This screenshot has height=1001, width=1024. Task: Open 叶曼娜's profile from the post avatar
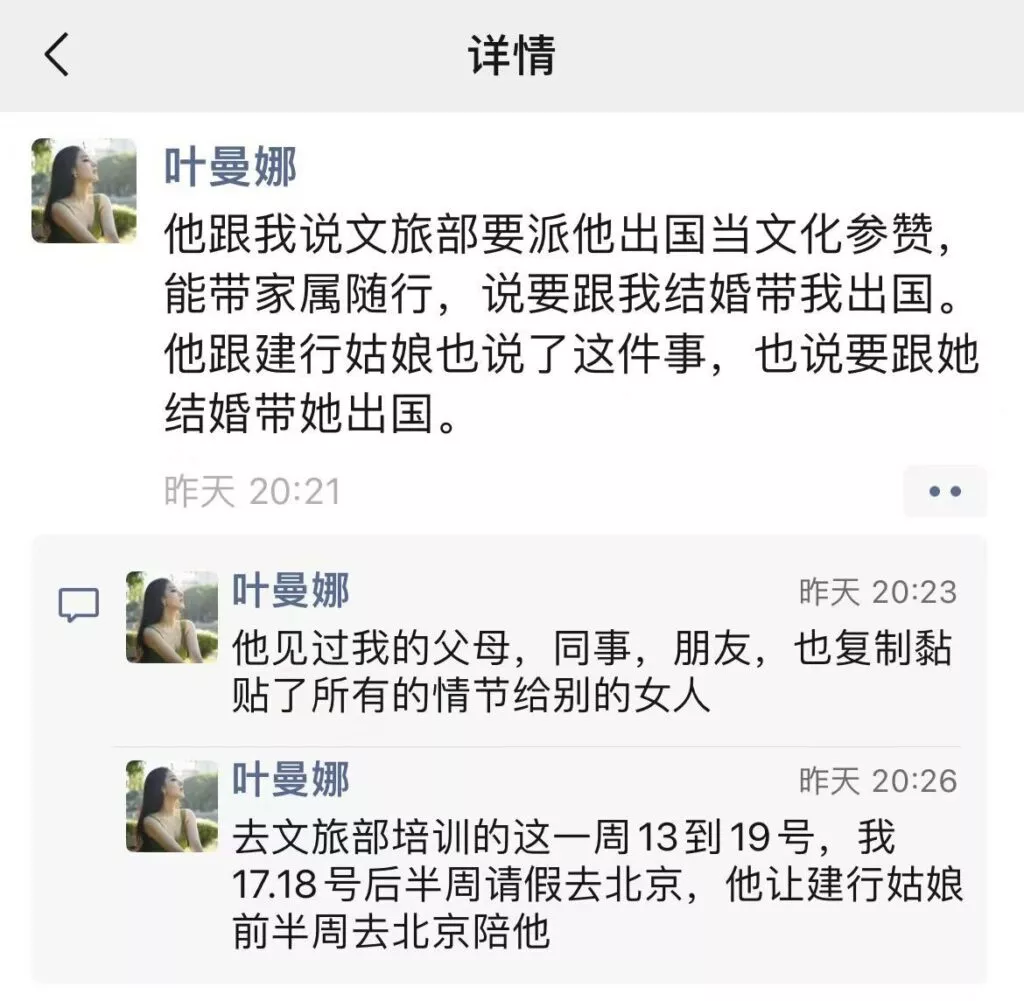pos(84,190)
